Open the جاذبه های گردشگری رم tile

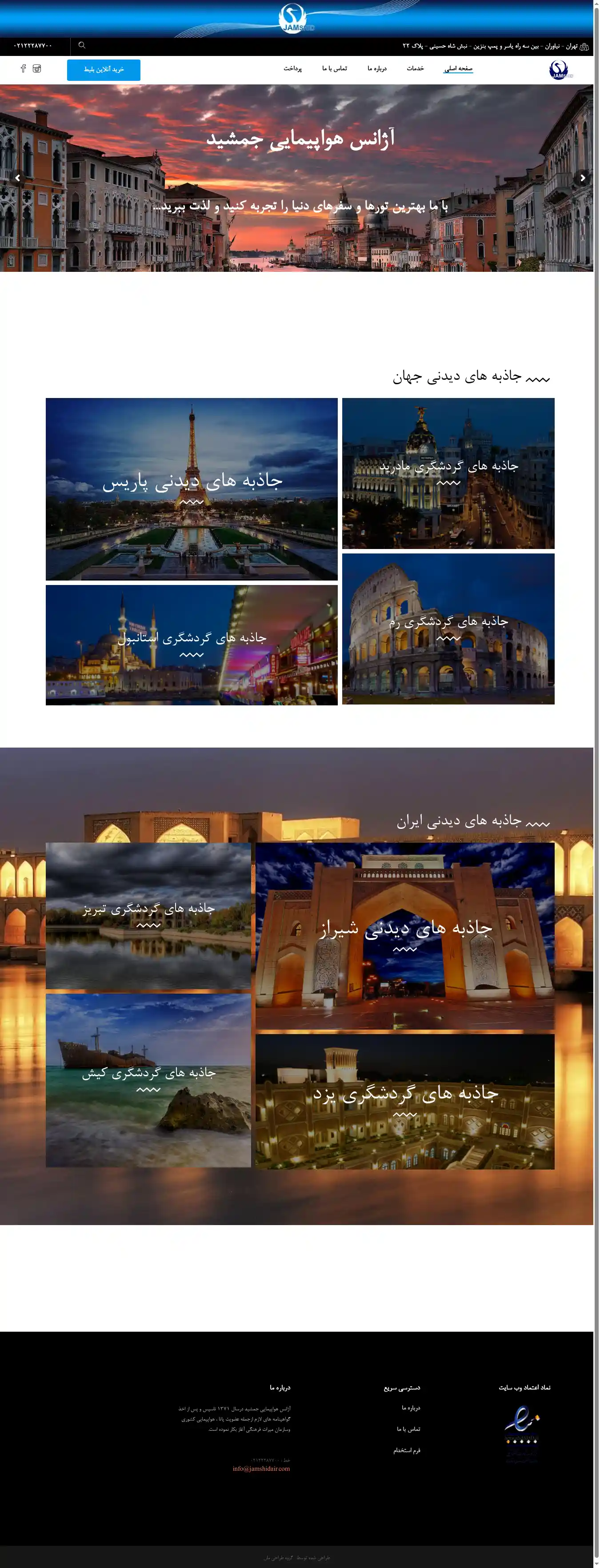tap(448, 628)
